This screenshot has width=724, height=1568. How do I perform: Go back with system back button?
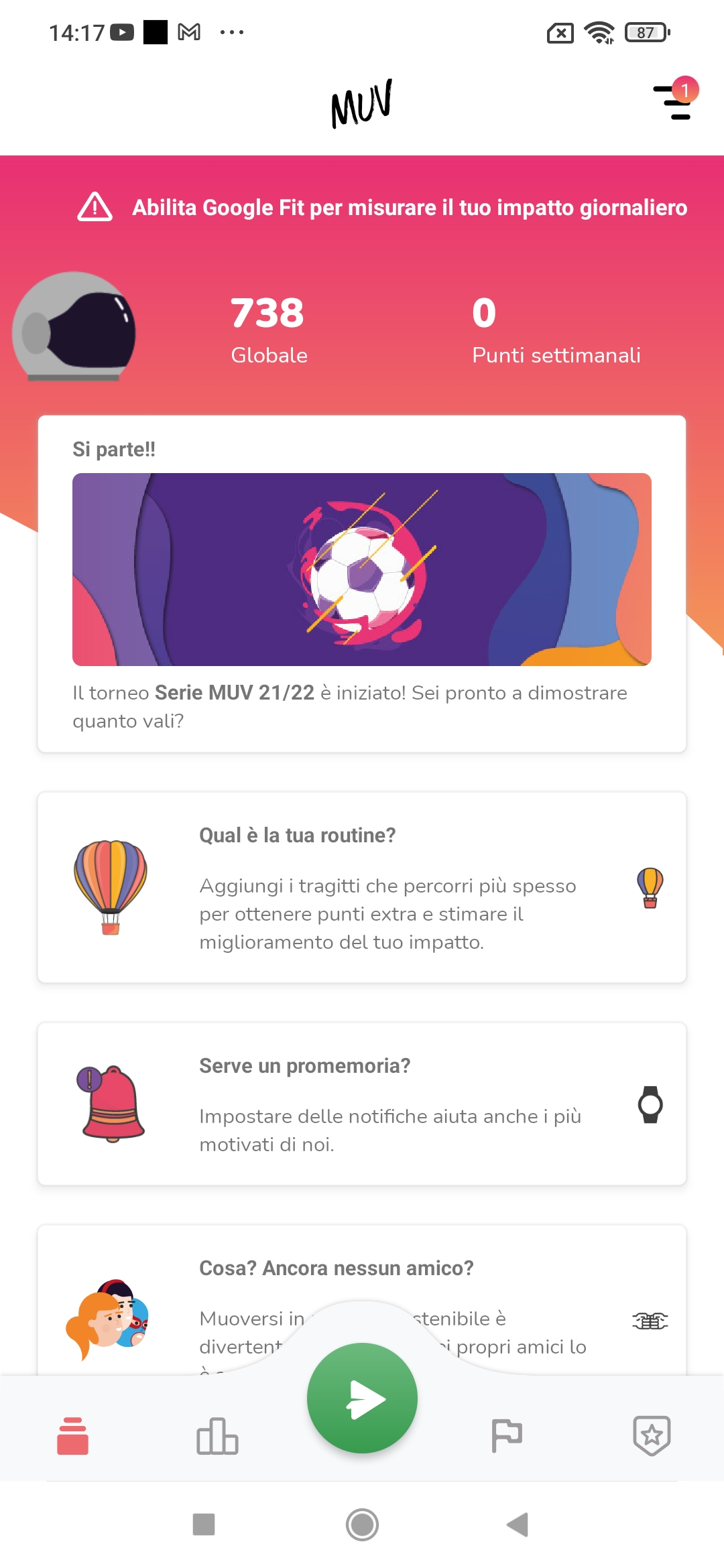point(517,1524)
